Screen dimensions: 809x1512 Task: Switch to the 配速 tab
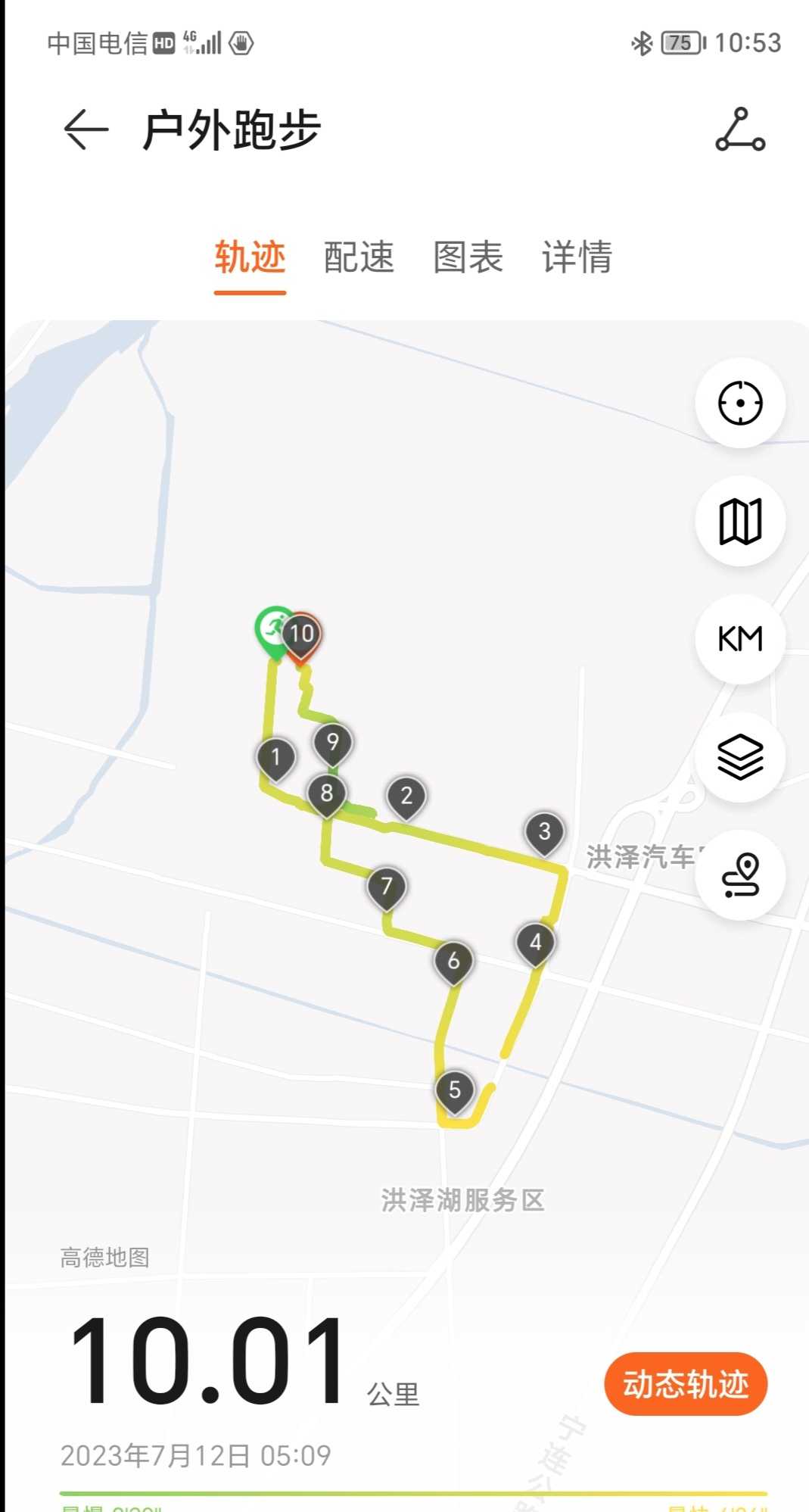click(x=359, y=257)
